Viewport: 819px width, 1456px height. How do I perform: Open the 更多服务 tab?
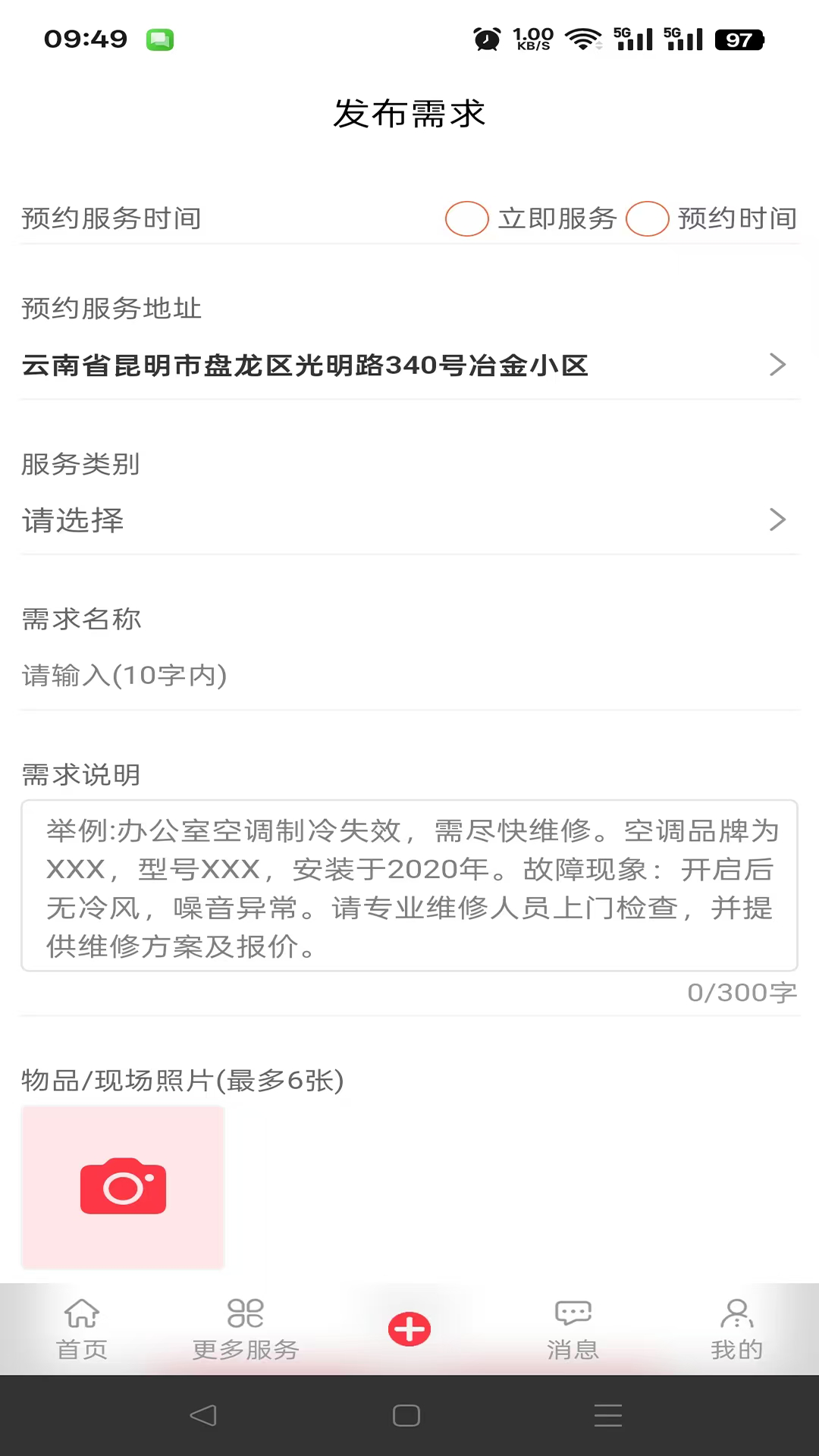coord(246,1329)
